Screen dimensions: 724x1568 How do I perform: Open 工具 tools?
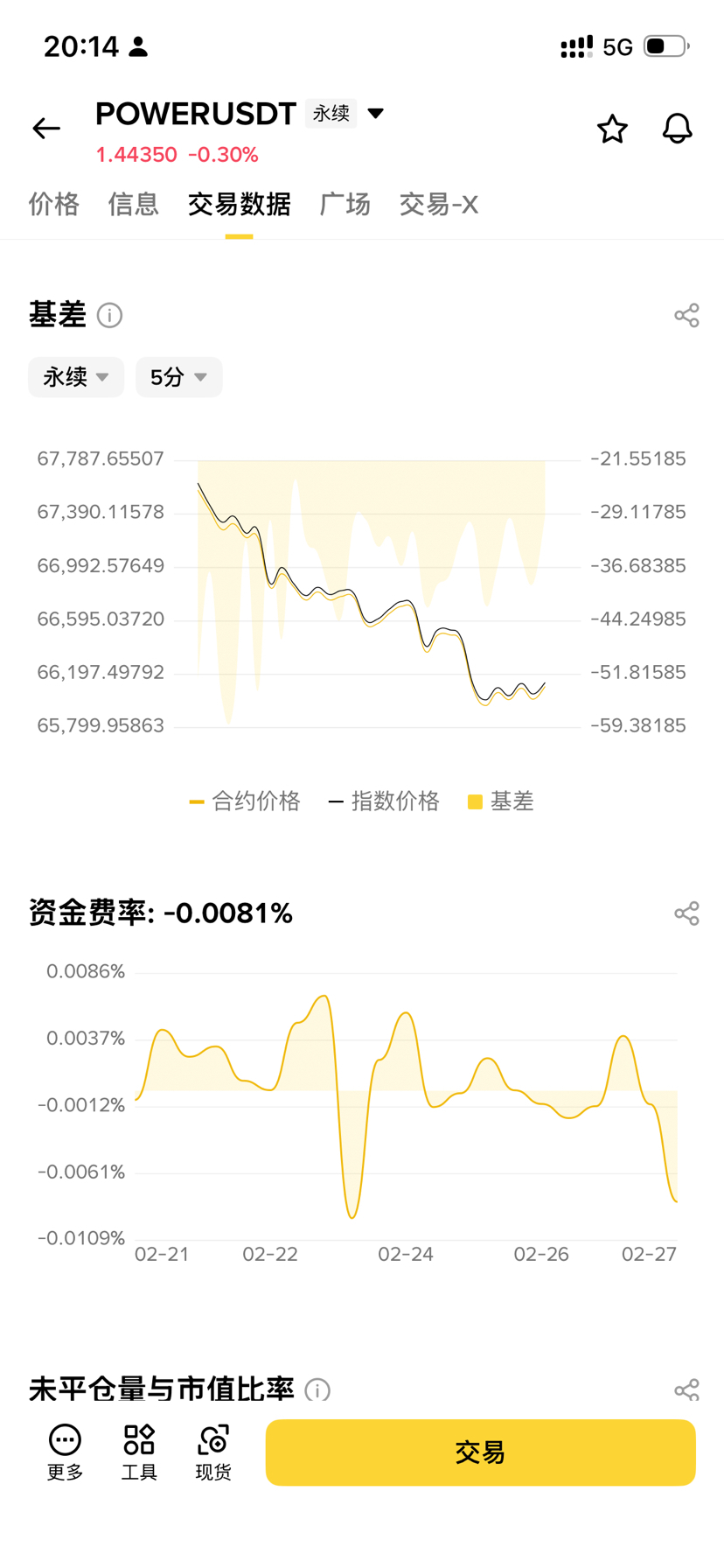point(139,1452)
